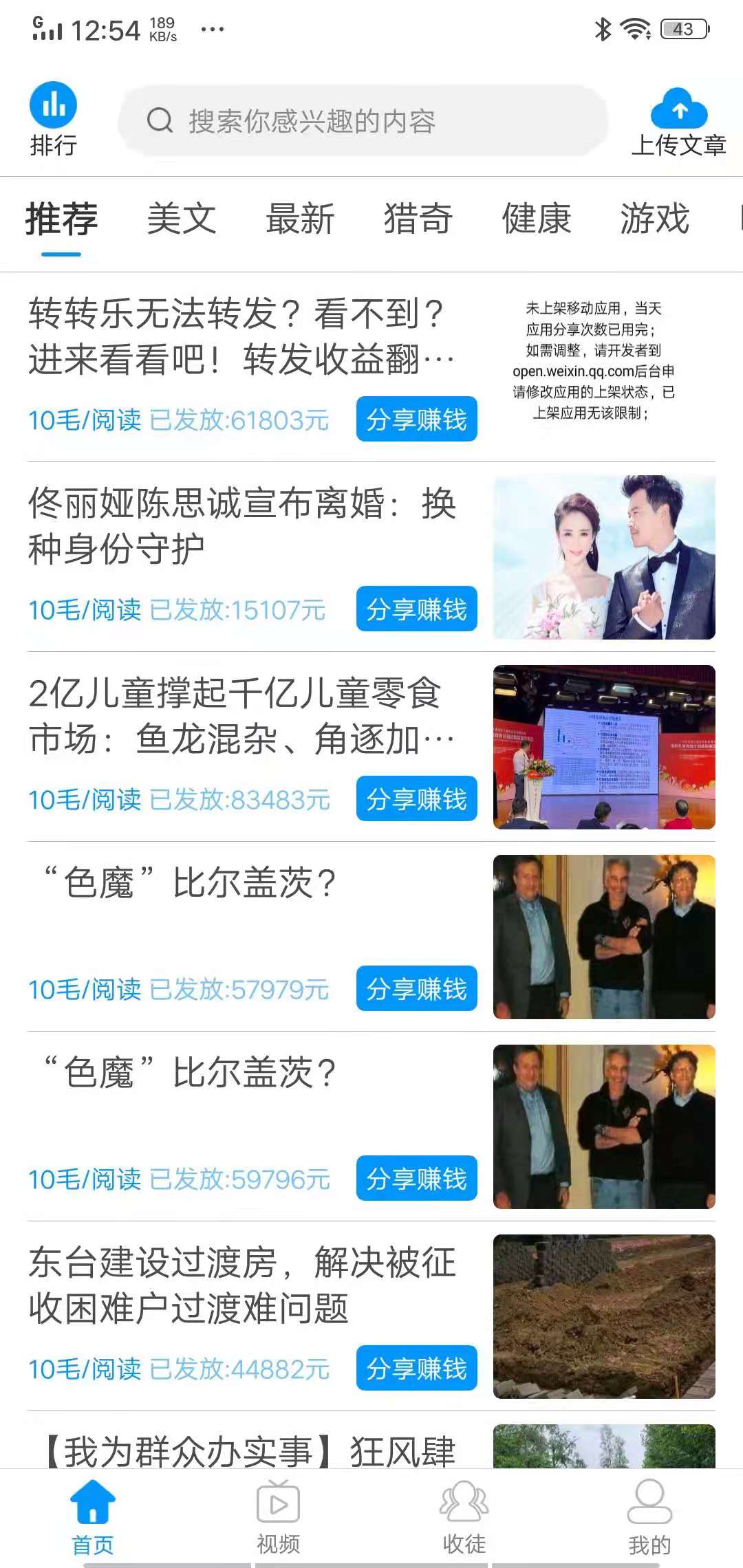Switch to the 最新 tab
Viewport: 743px width, 1568px height.
[x=301, y=220]
